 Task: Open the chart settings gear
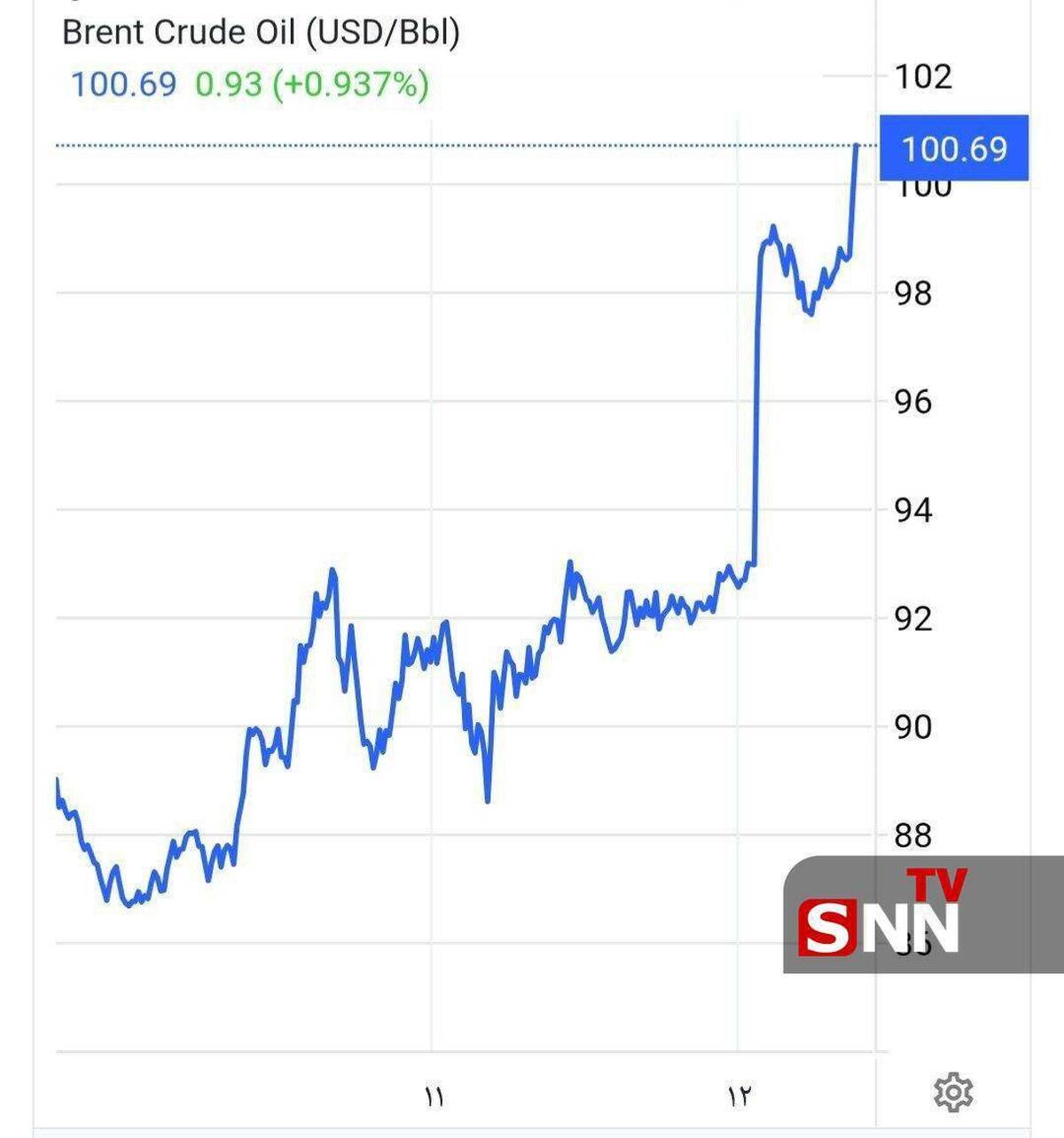[x=953, y=1092]
